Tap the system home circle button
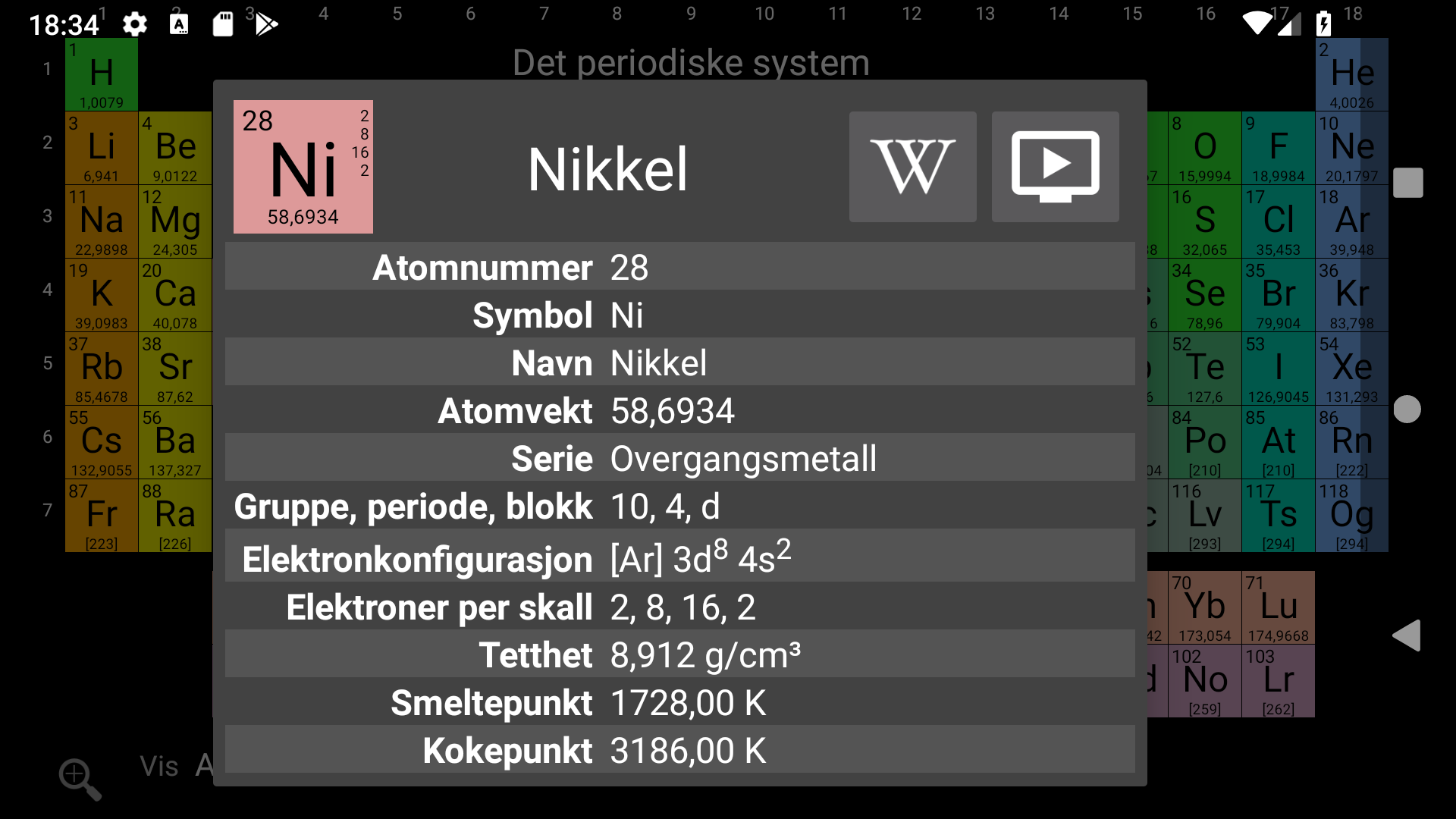This screenshot has height=819, width=1456. [x=1407, y=409]
